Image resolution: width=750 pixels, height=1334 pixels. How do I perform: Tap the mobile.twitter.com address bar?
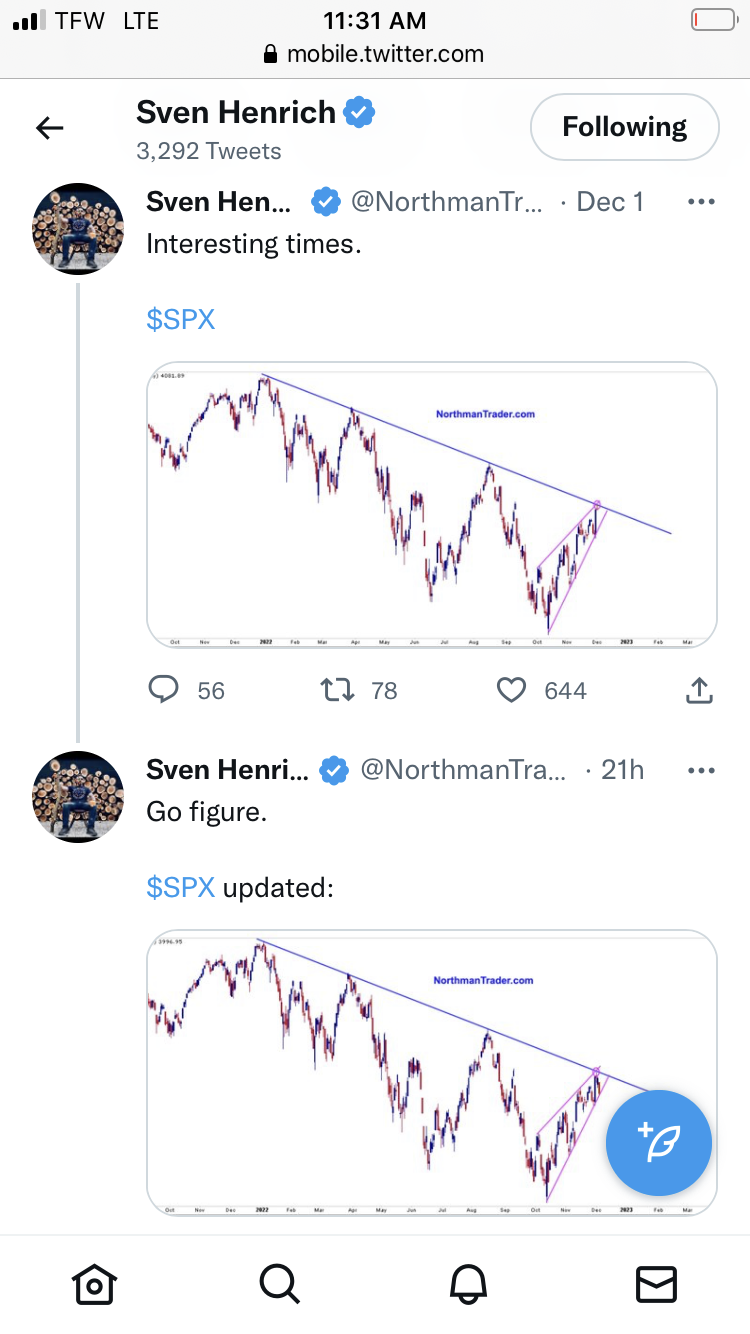(x=374, y=53)
